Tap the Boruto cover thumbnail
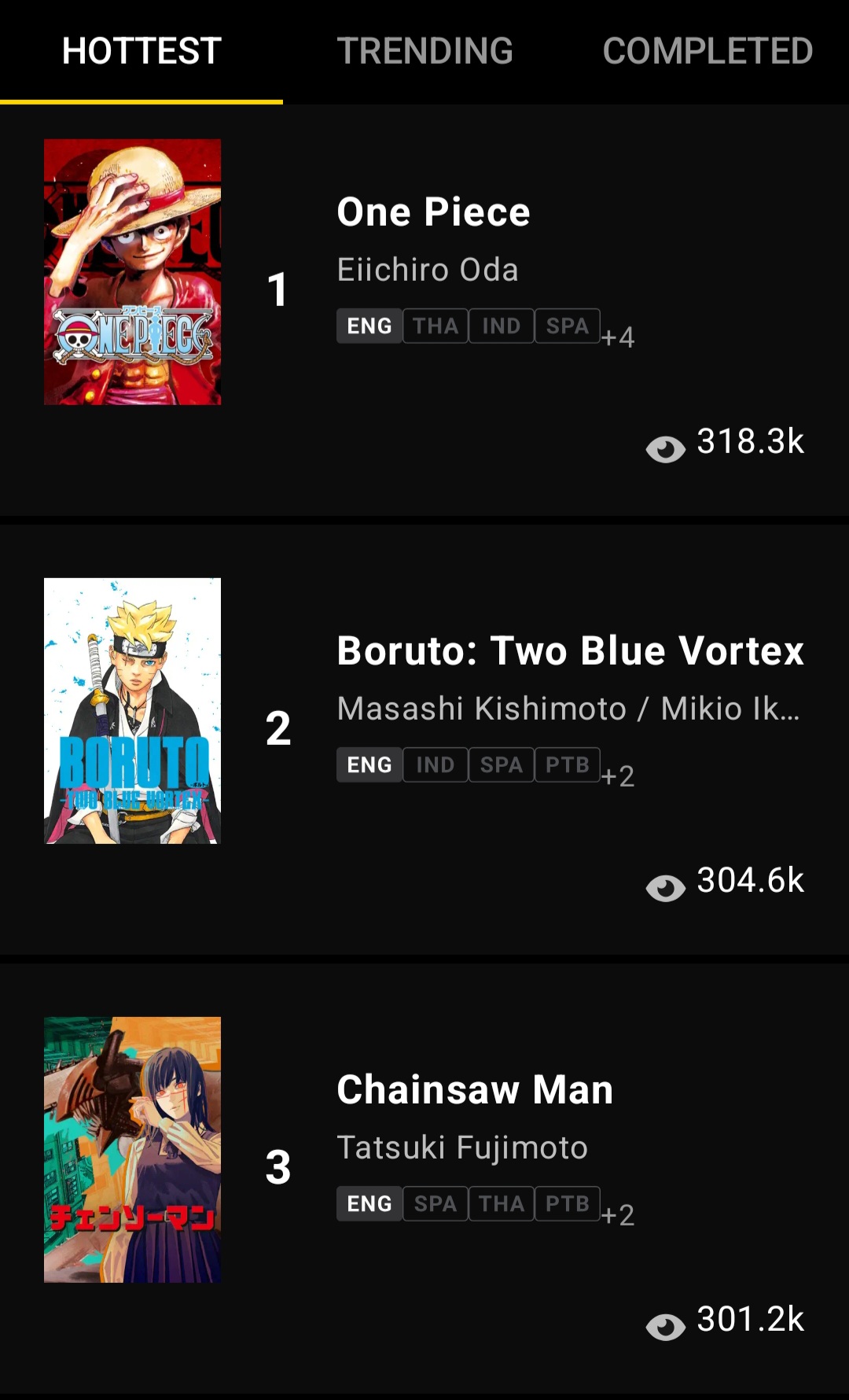Viewport: 849px width, 1400px height. (x=132, y=711)
